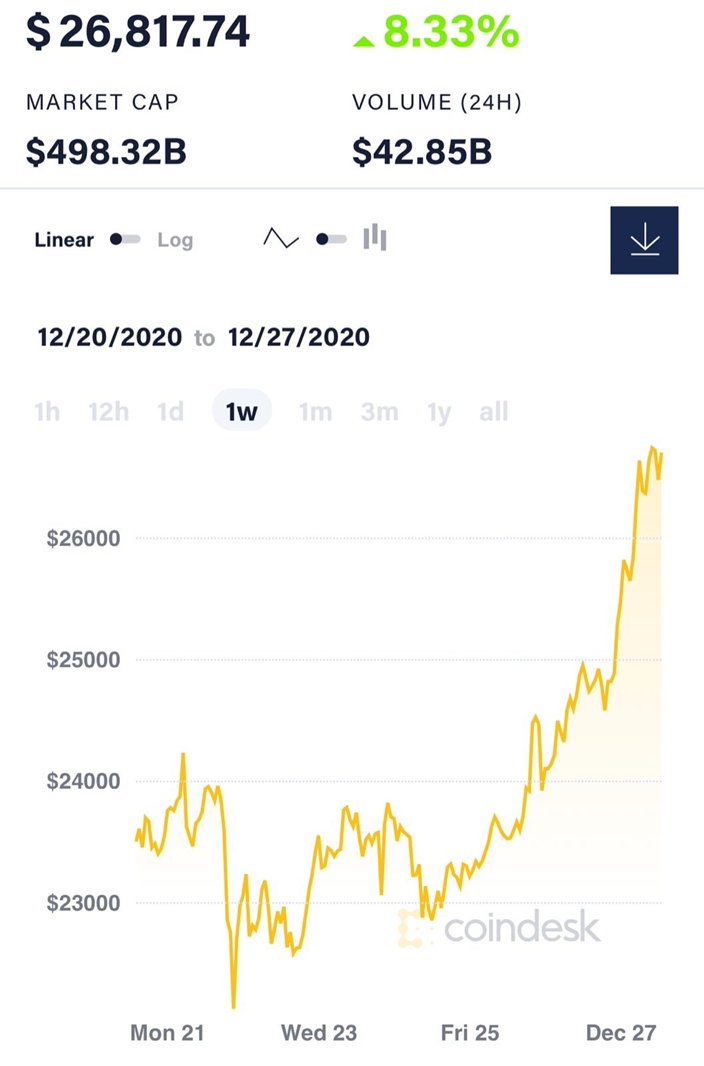Toggle the Linear/Log scale switch

coord(126,239)
